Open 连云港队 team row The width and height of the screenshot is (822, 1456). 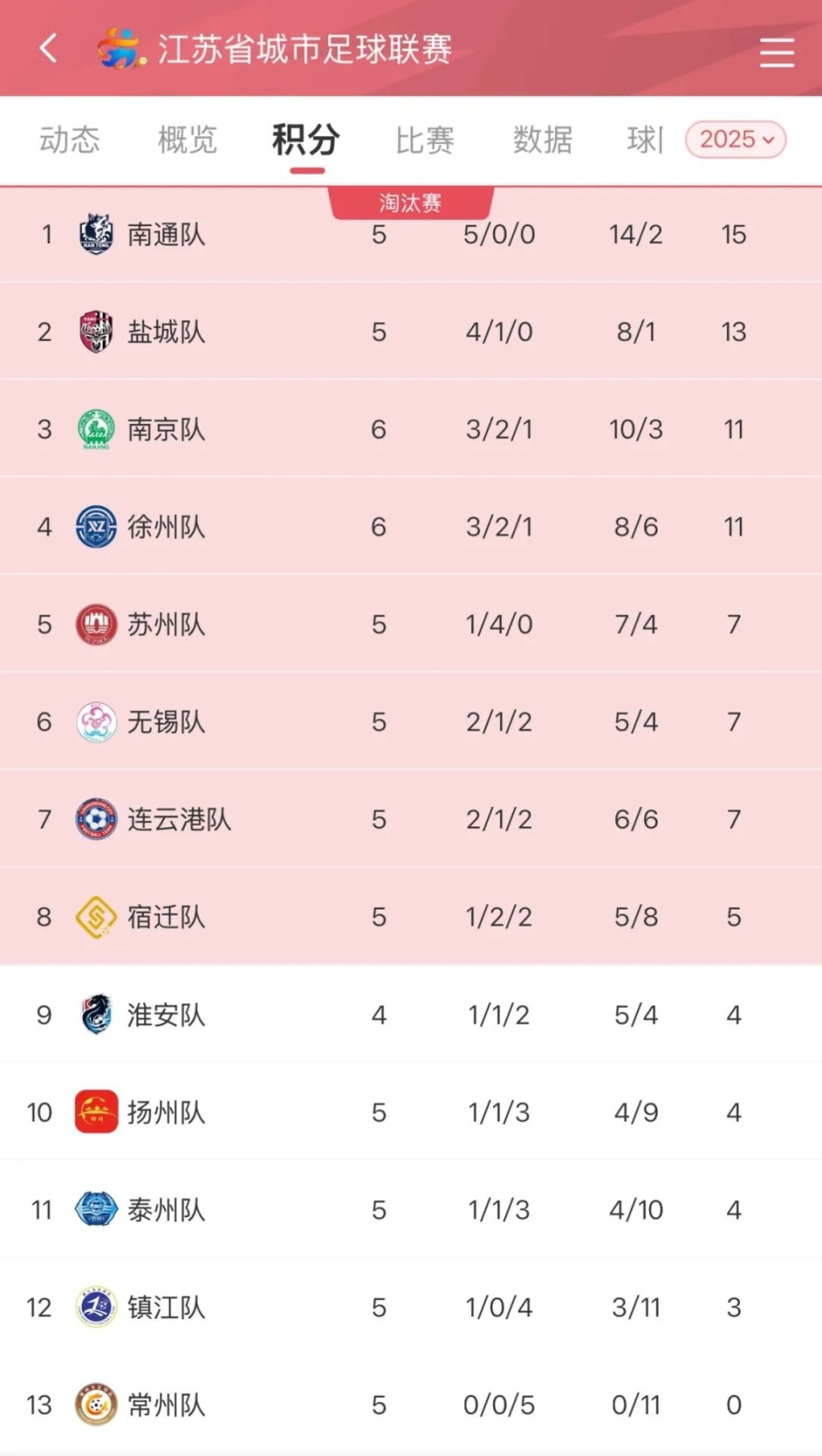411,819
